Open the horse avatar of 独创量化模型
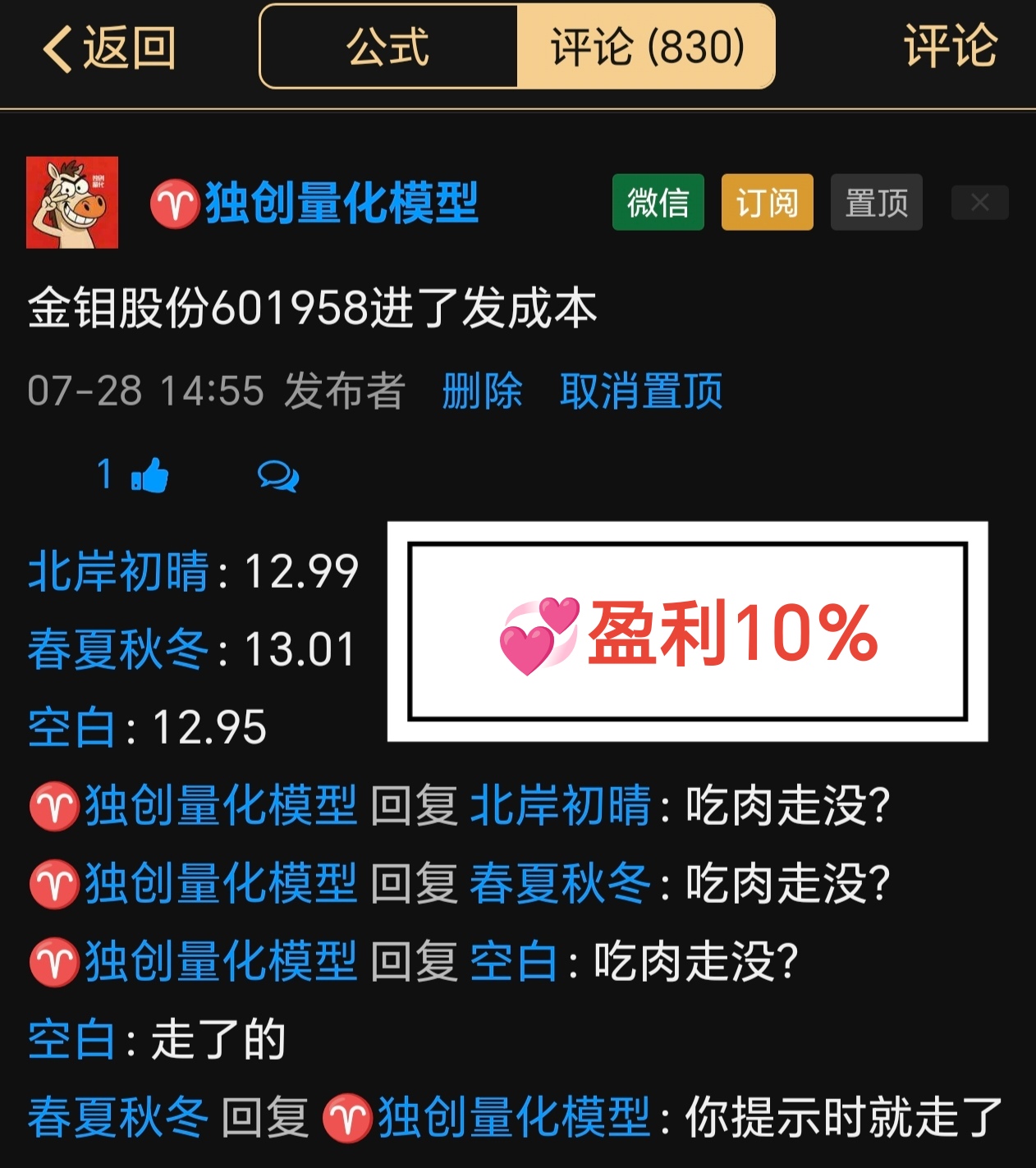1036x1168 pixels. tap(72, 203)
